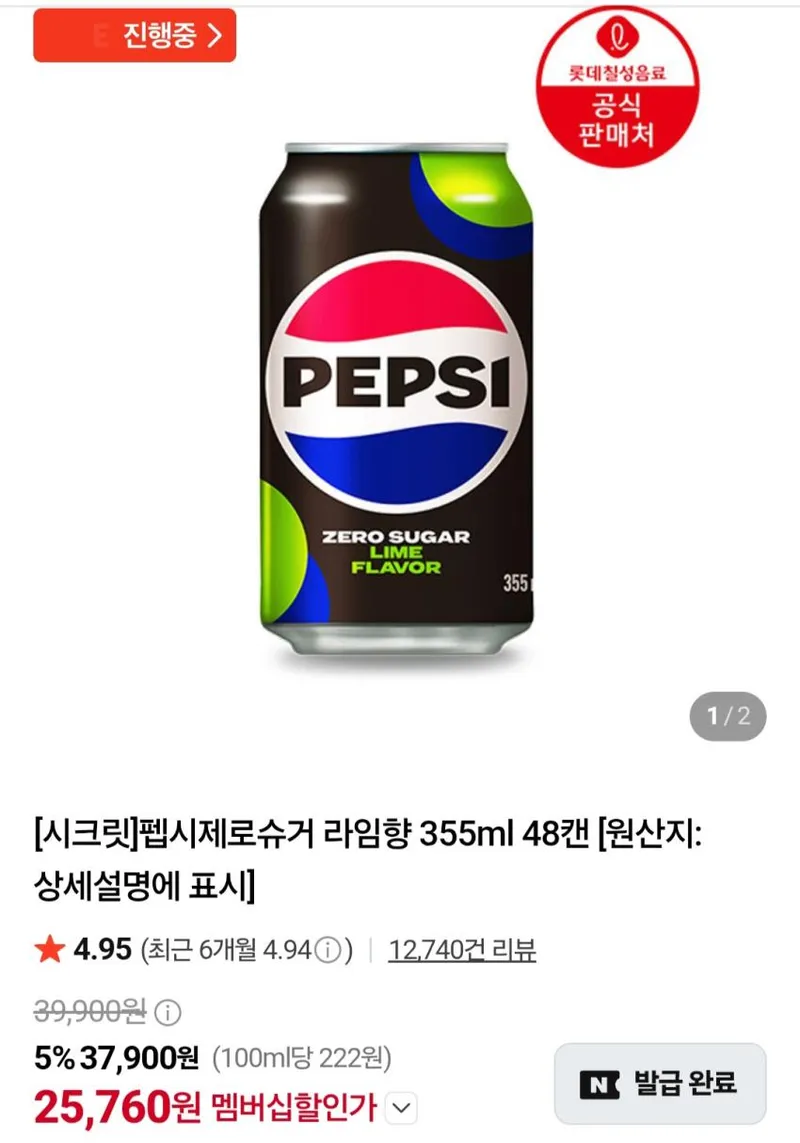Image resolution: width=800 pixels, height=1143 pixels.
Task: Tap the 발급 완료 coupon button
Action: (x=660, y=1084)
